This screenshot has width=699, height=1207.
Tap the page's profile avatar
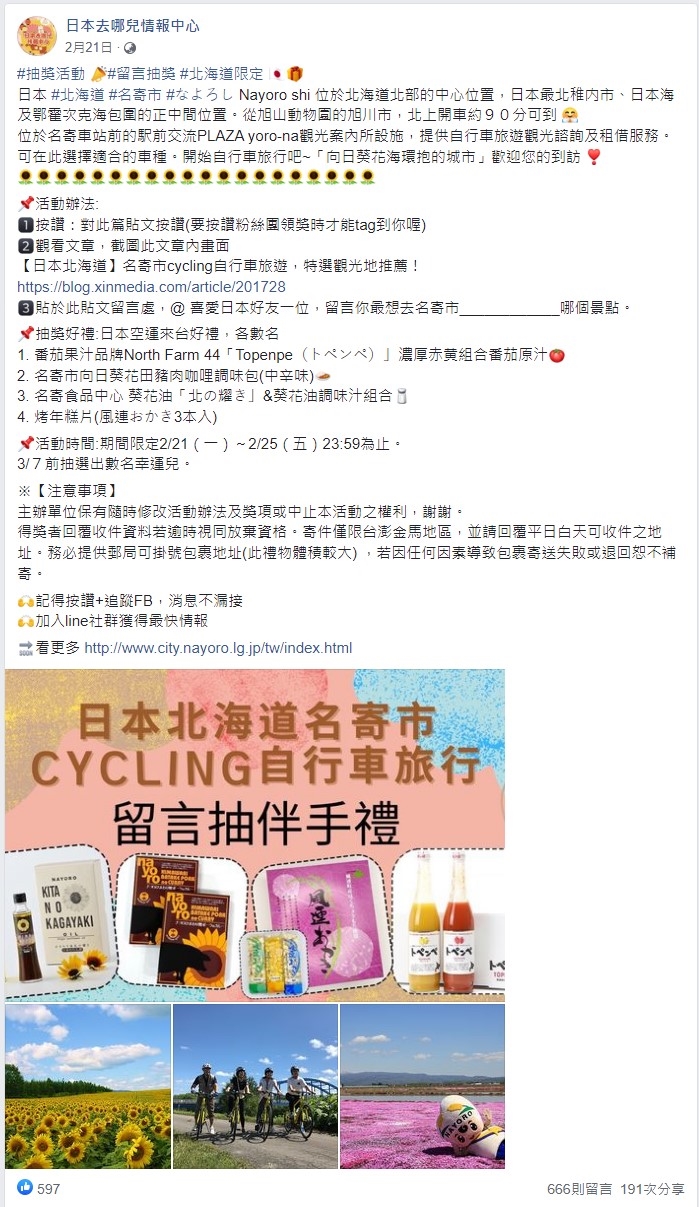click(x=37, y=35)
